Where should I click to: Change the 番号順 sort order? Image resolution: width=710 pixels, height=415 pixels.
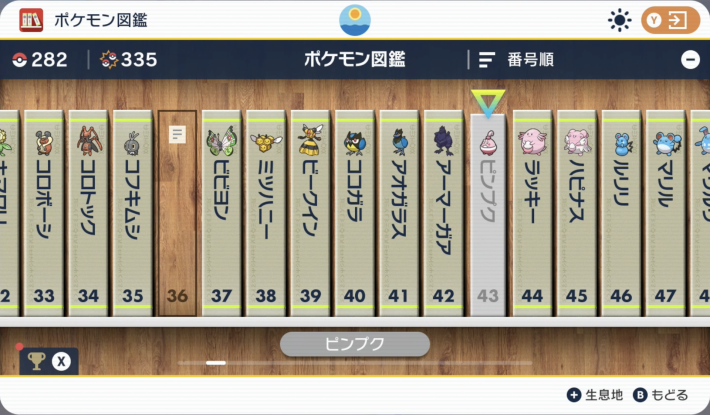point(515,59)
